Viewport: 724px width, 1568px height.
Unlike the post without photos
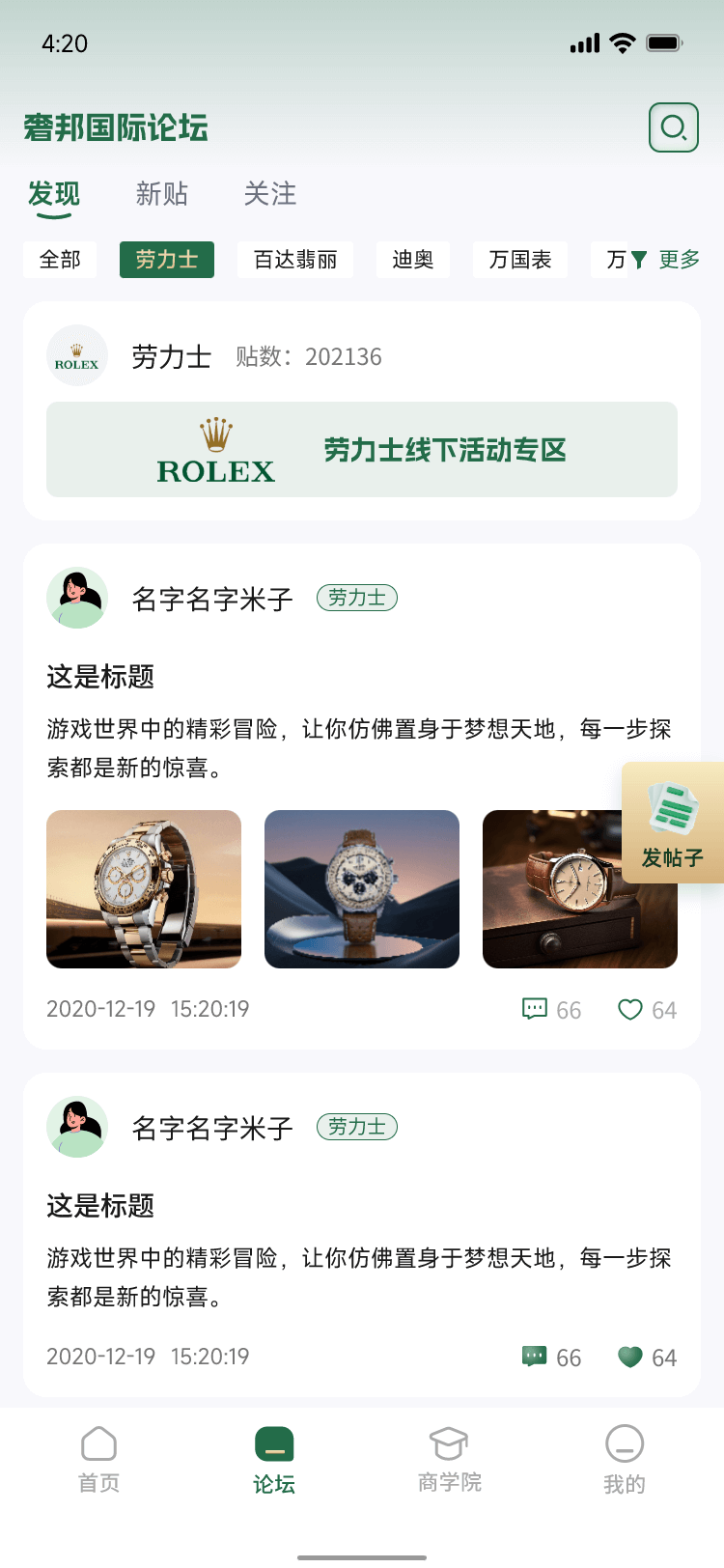click(646, 1358)
